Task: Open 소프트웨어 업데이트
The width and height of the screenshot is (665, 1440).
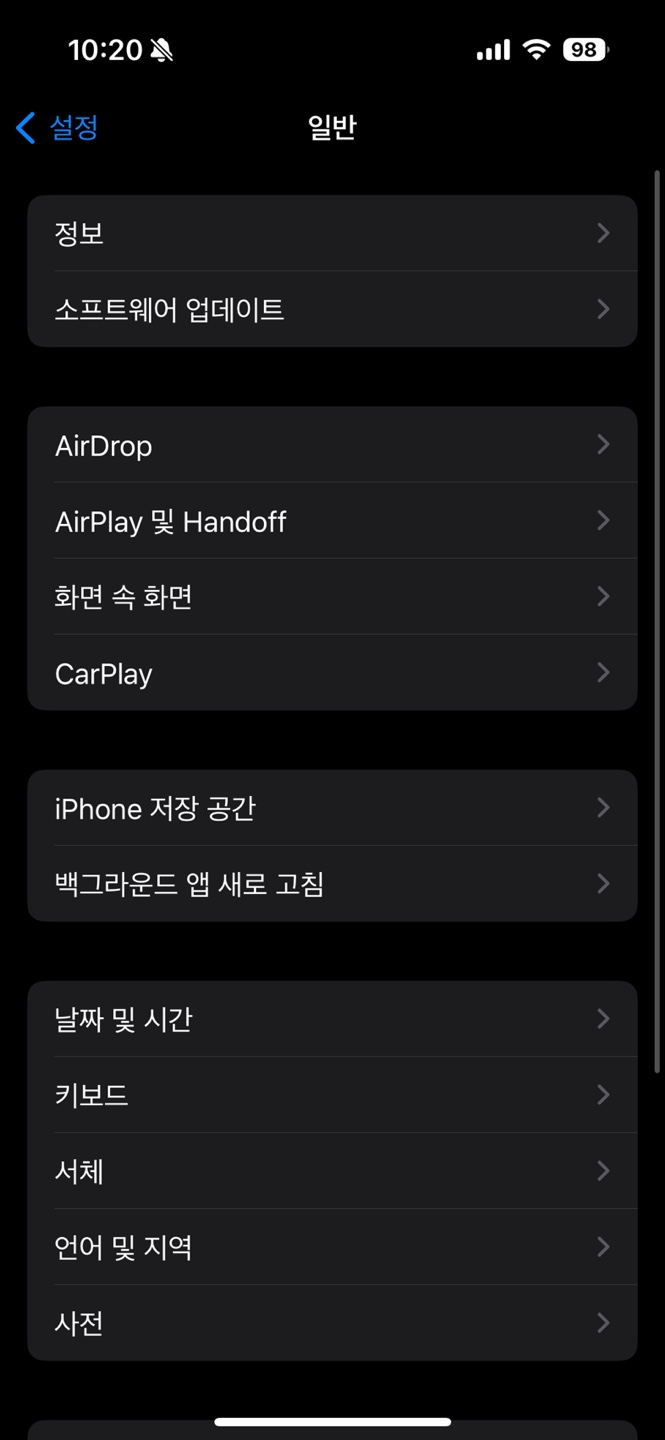Action: 332,310
